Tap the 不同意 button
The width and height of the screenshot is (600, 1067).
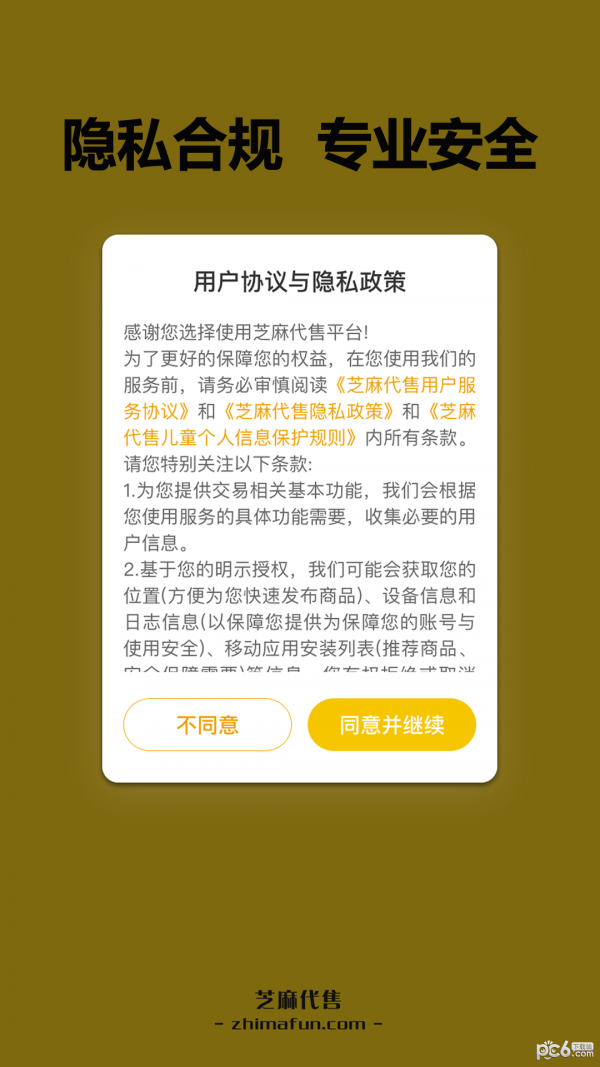[207, 725]
